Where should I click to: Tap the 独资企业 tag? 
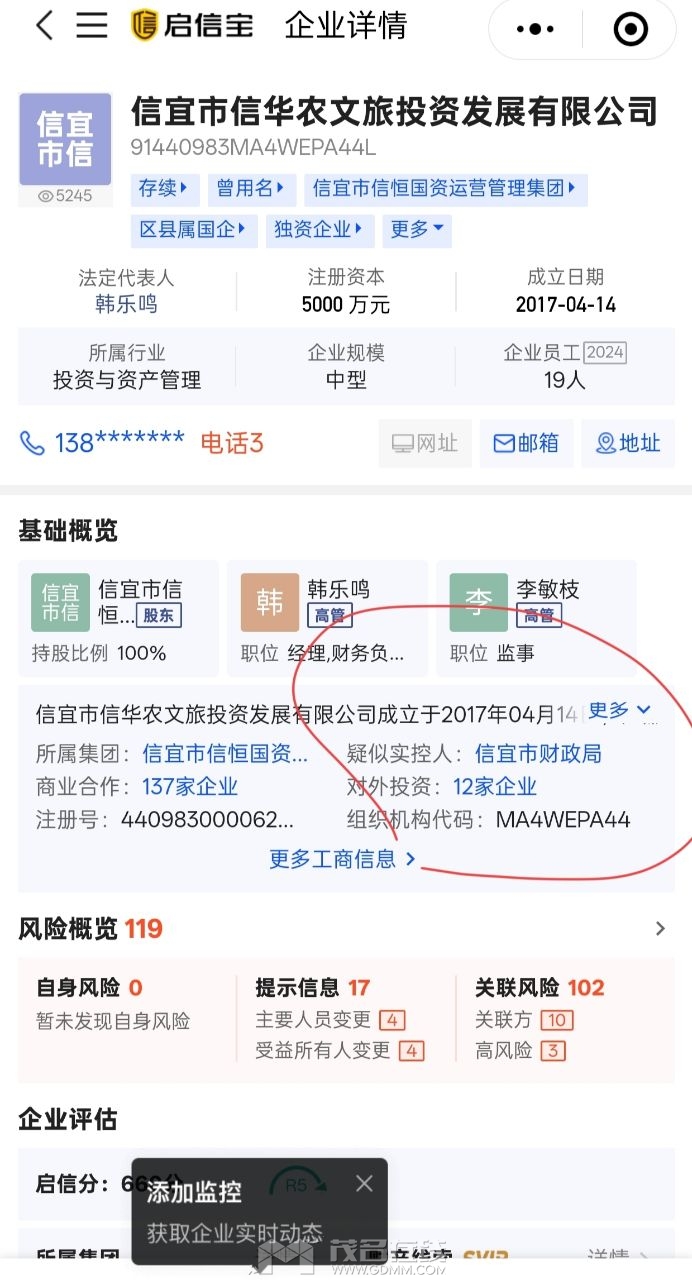pyautogui.click(x=319, y=230)
